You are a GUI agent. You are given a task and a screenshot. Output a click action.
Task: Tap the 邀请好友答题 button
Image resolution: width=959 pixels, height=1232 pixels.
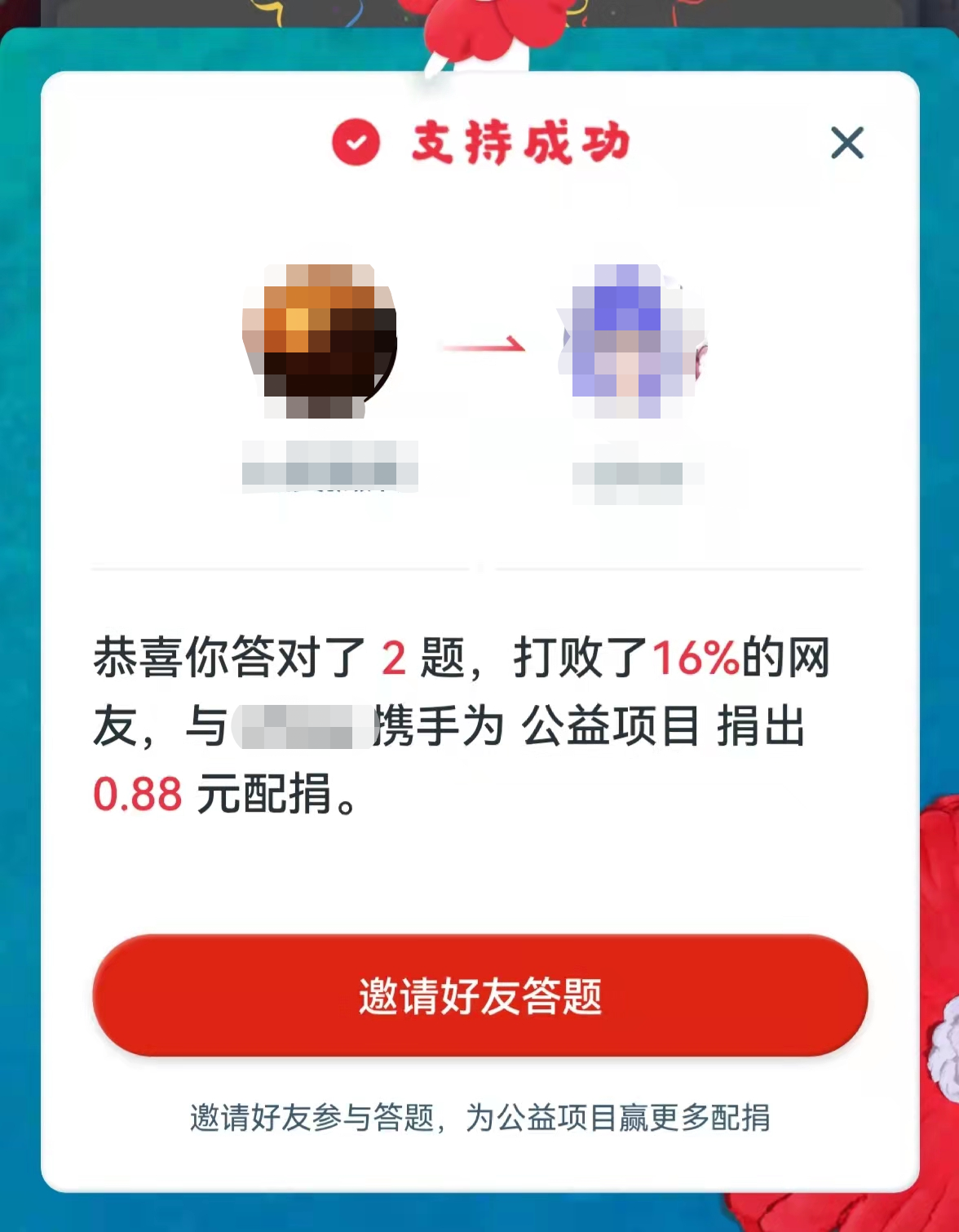[479, 995]
